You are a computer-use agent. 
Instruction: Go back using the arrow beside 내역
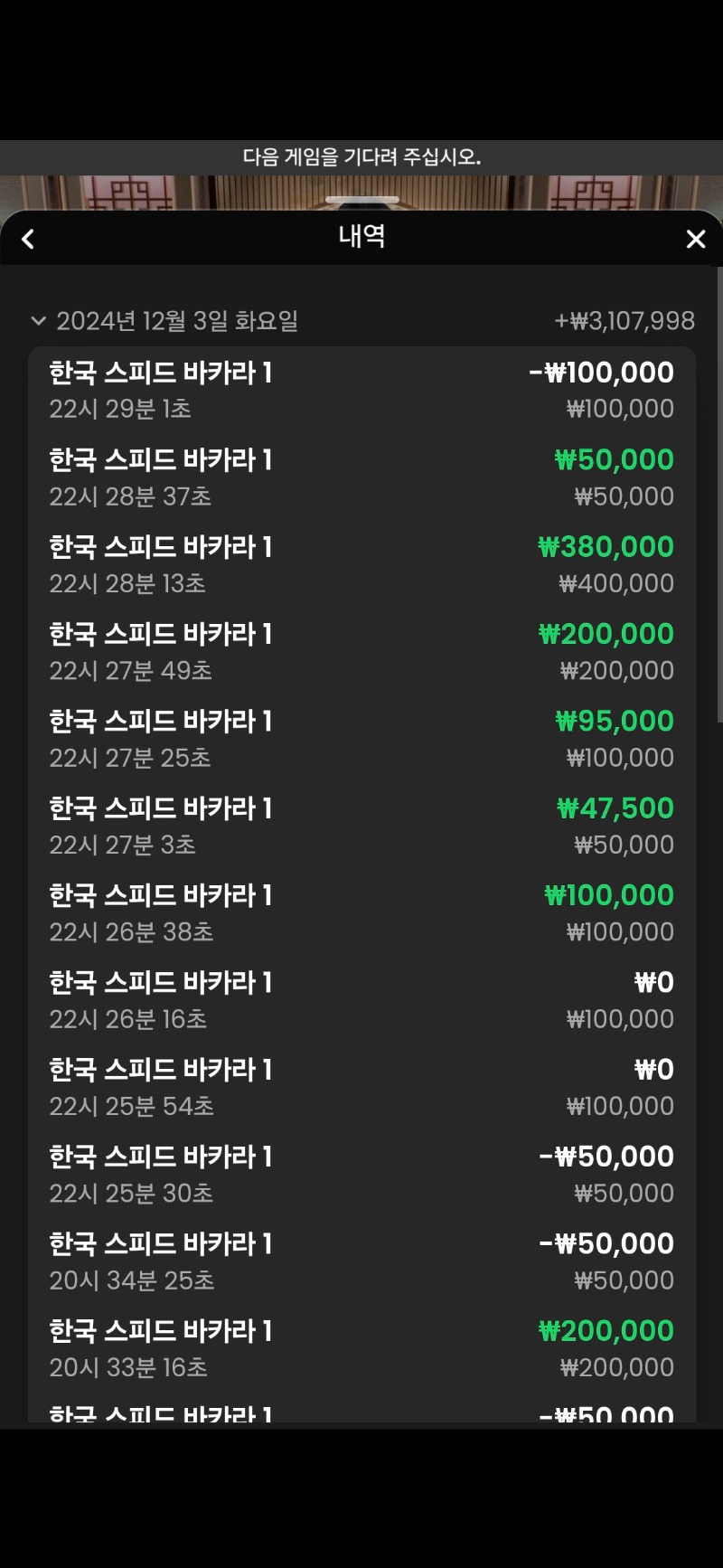click(28, 239)
